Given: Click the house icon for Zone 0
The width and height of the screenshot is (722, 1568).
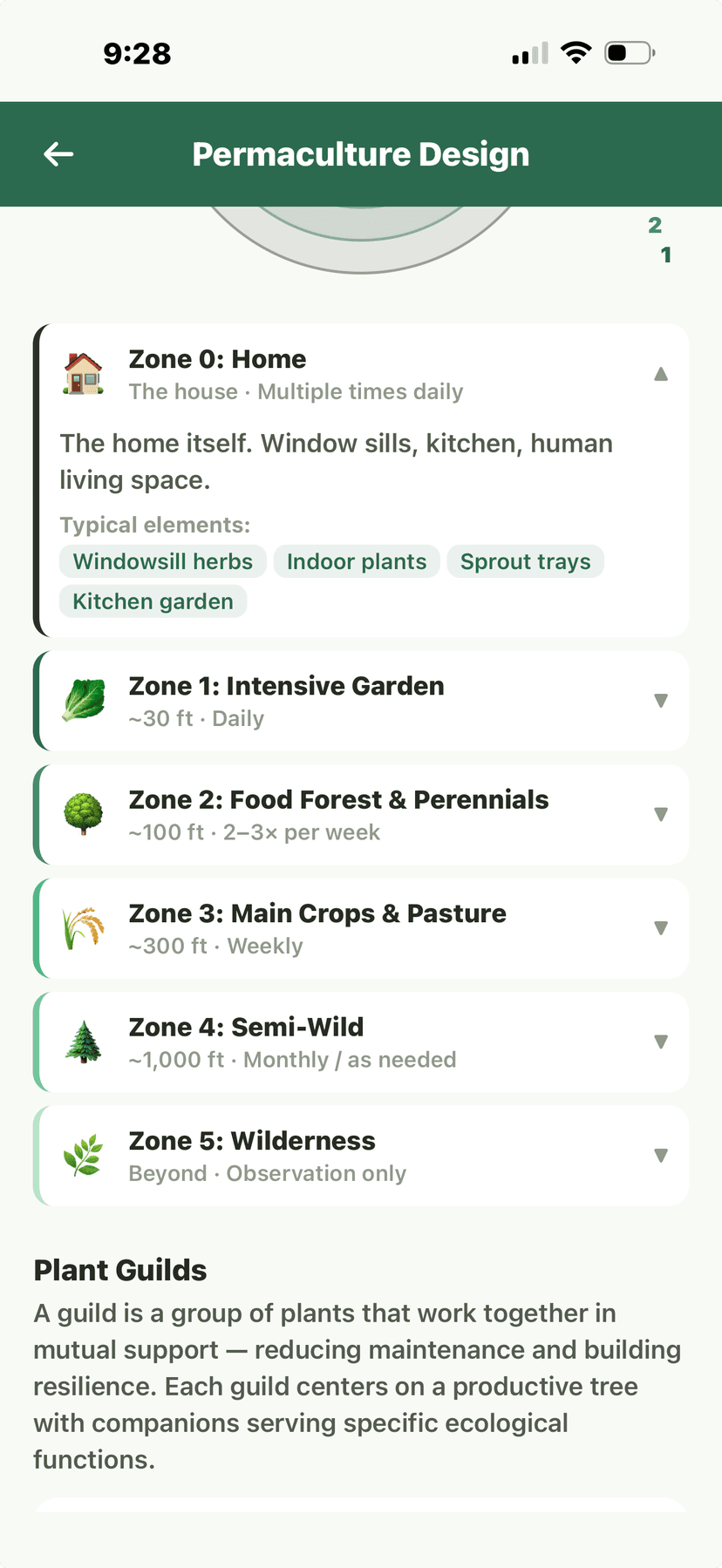Looking at the screenshot, I should (x=83, y=373).
